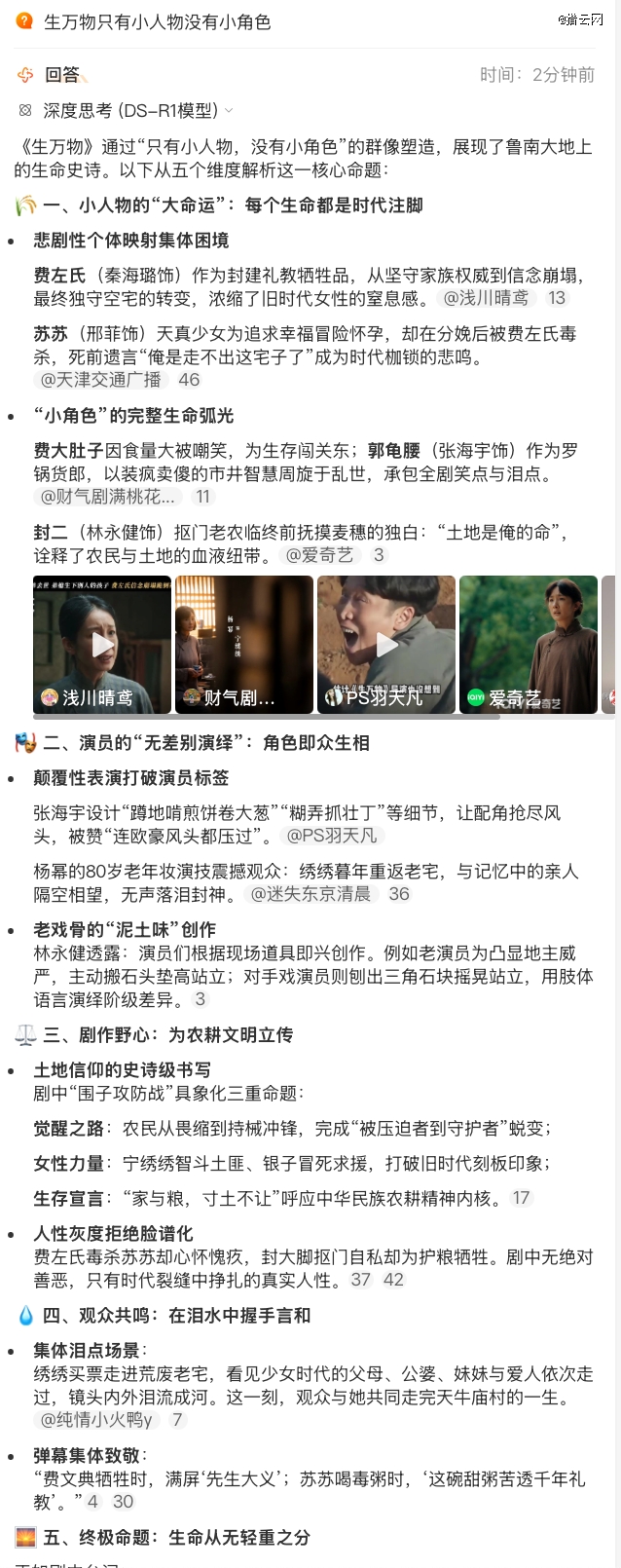Open source chip @迷失东京清晨
This screenshot has width=621, height=1568.
(310, 894)
